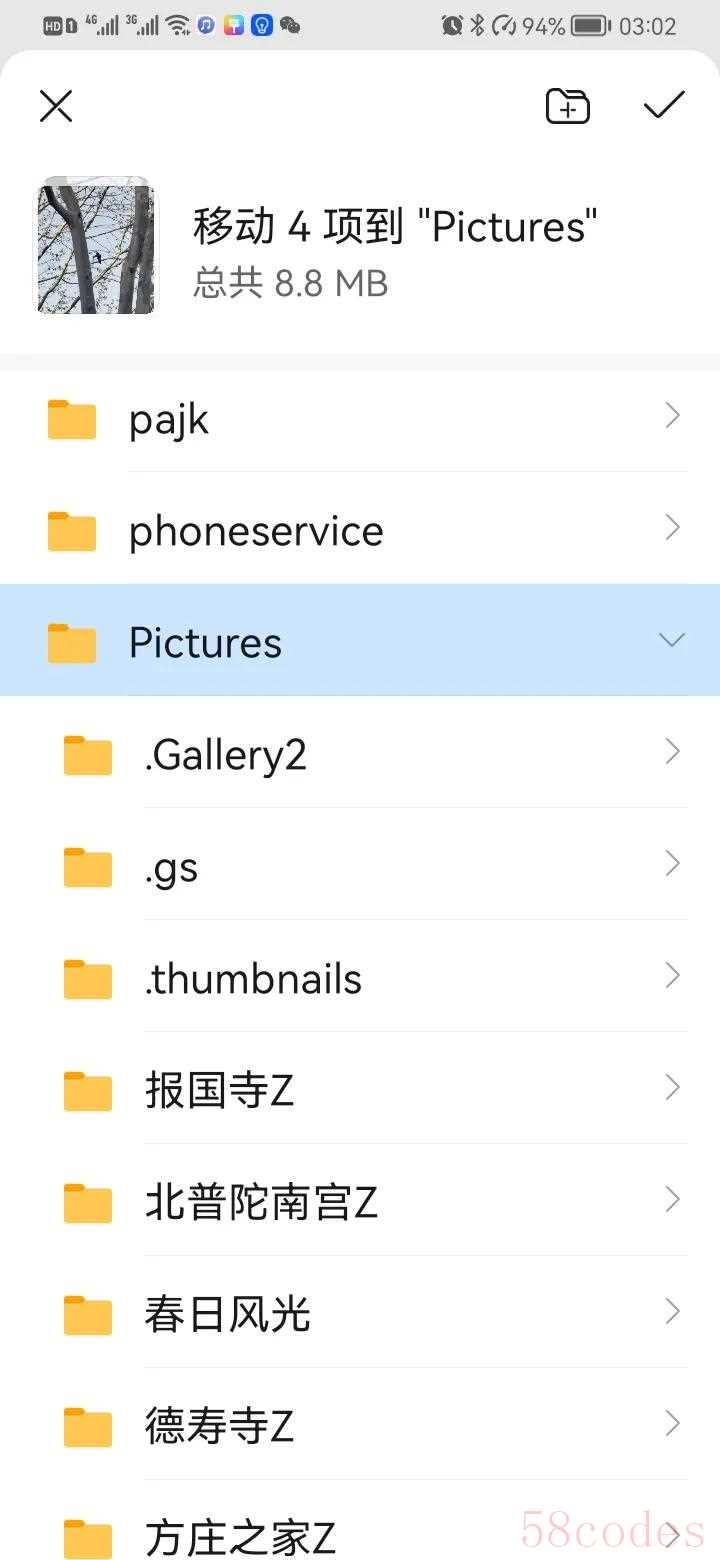Open the phoneservice folder
Image resolution: width=720 pixels, height=1560 pixels.
[x=360, y=530]
